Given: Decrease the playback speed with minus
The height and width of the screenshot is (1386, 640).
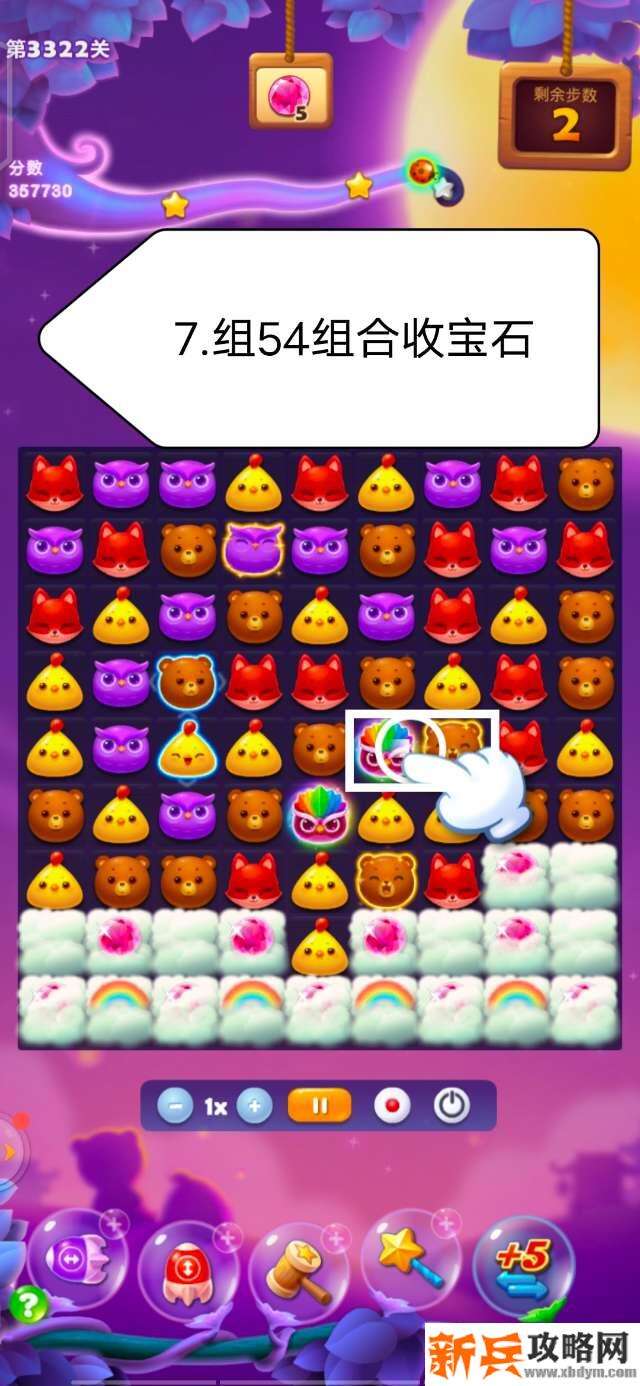Looking at the screenshot, I should pyautogui.click(x=176, y=1107).
